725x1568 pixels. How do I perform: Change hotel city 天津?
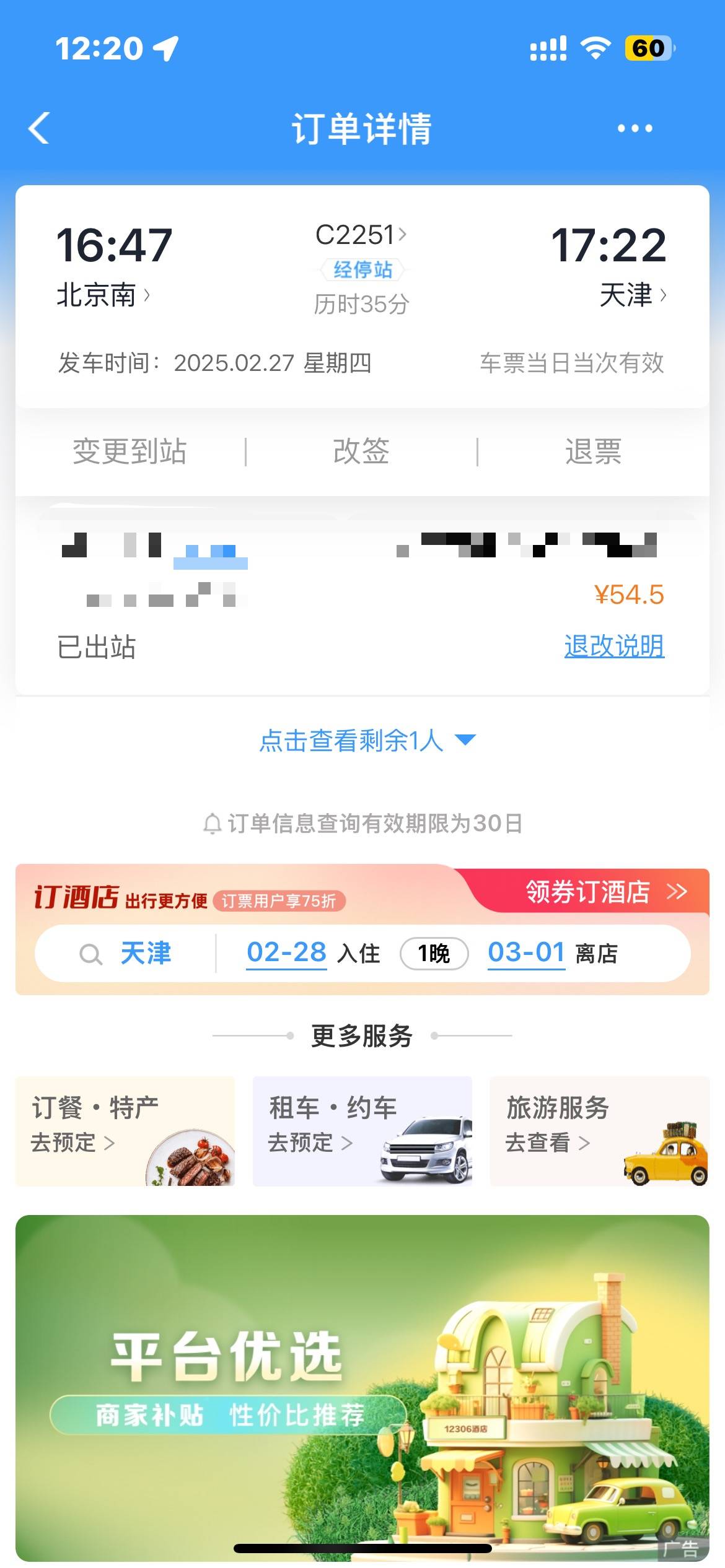click(145, 953)
